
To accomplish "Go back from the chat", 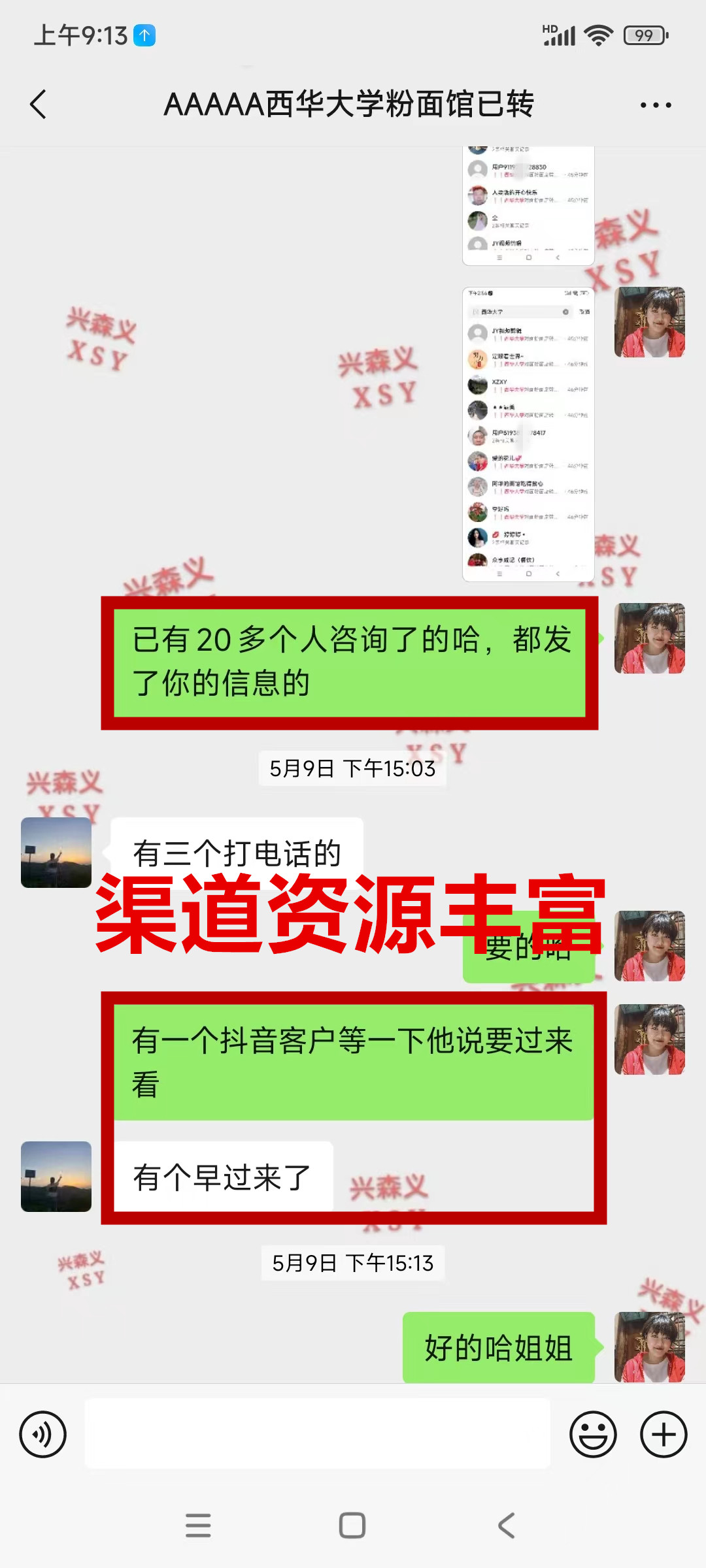I will tap(39, 105).
